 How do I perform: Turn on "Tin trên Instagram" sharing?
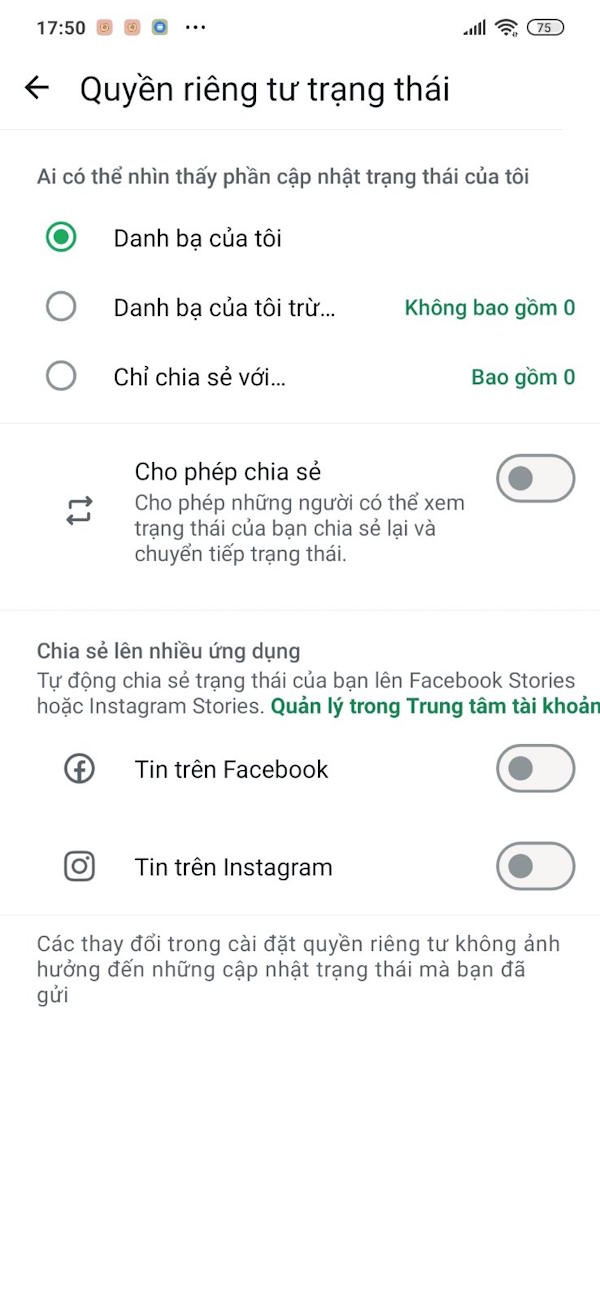pyautogui.click(x=535, y=866)
